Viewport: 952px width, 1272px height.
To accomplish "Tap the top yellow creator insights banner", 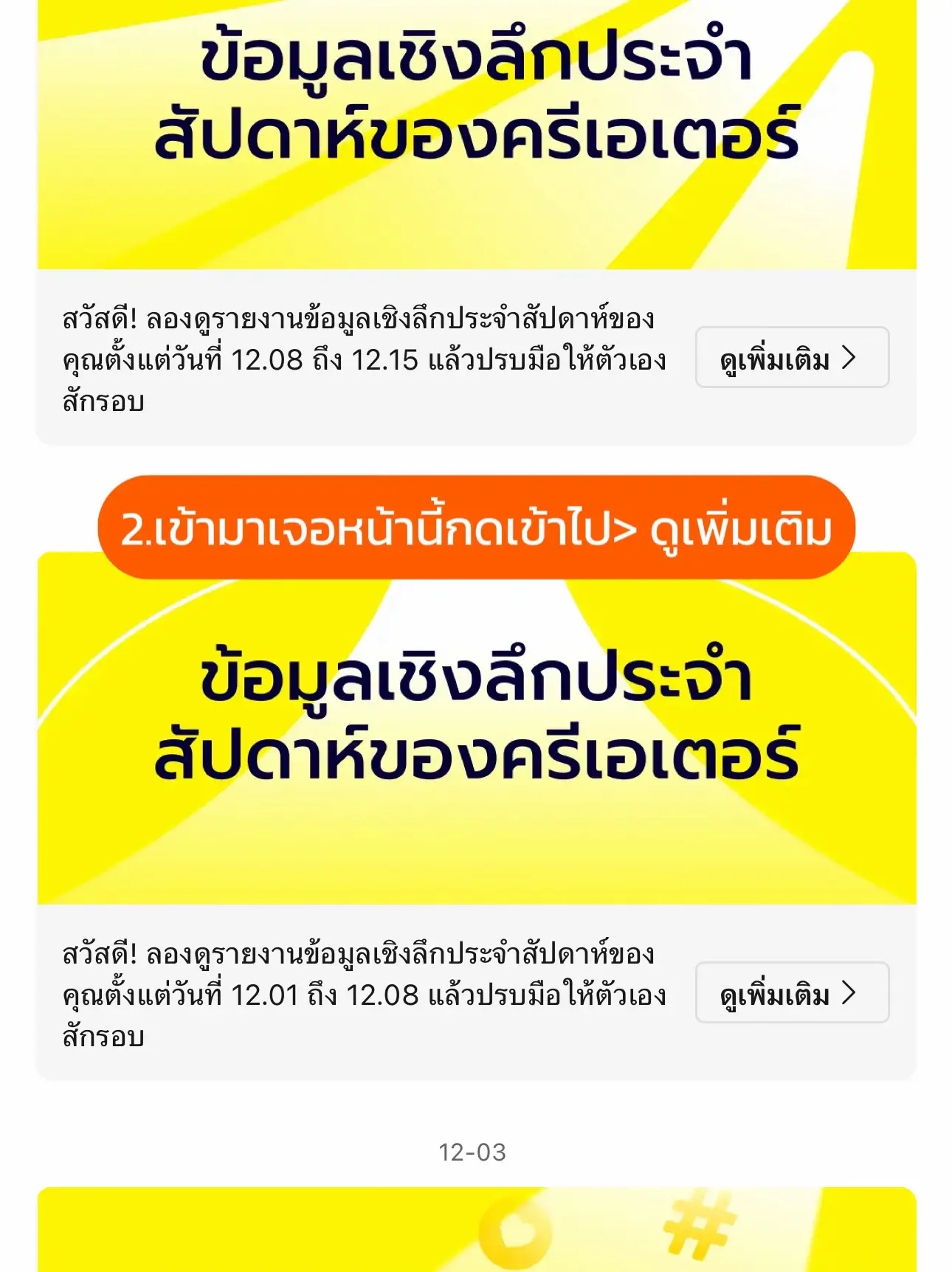I will [x=476, y=133].
